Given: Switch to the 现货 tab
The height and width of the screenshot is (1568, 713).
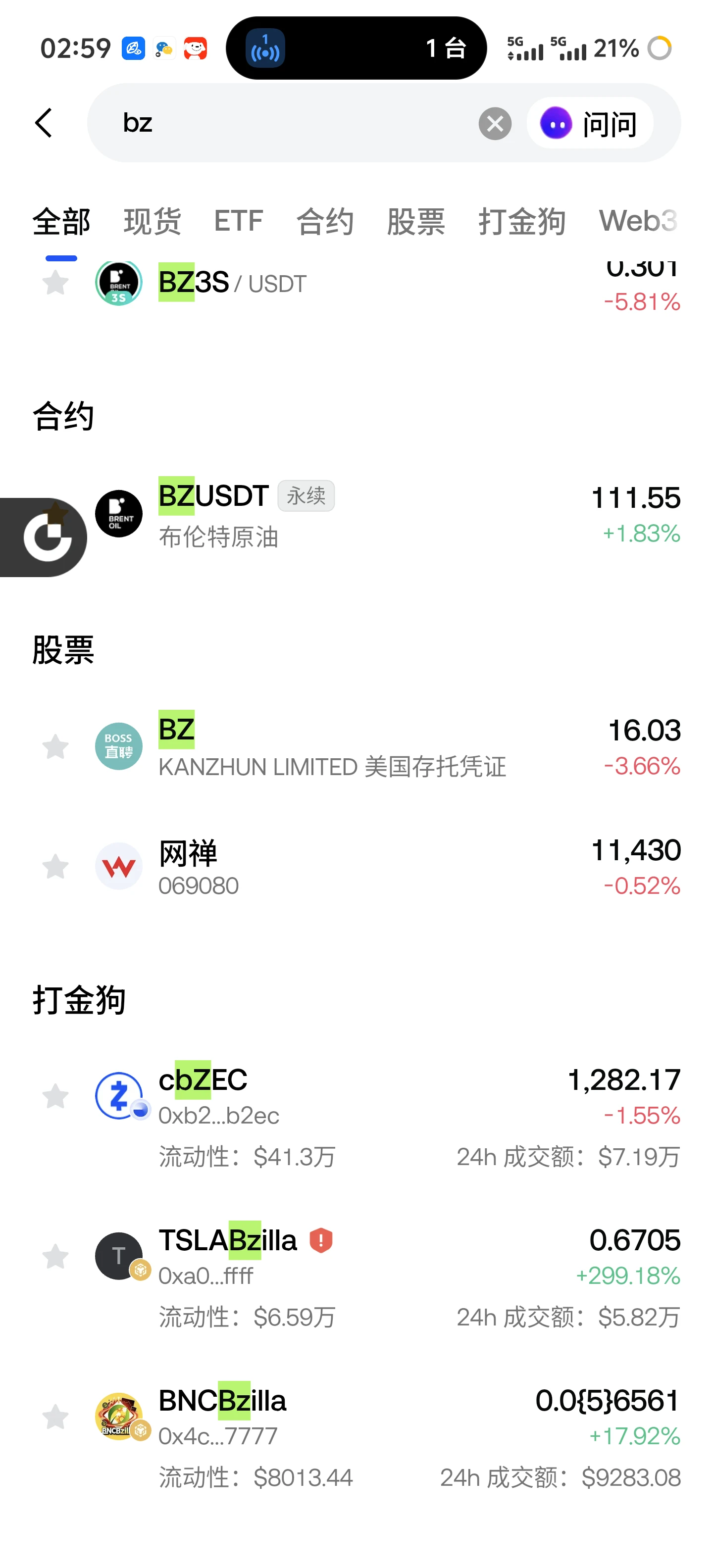Looking at the screenshot, I should 152,221.
